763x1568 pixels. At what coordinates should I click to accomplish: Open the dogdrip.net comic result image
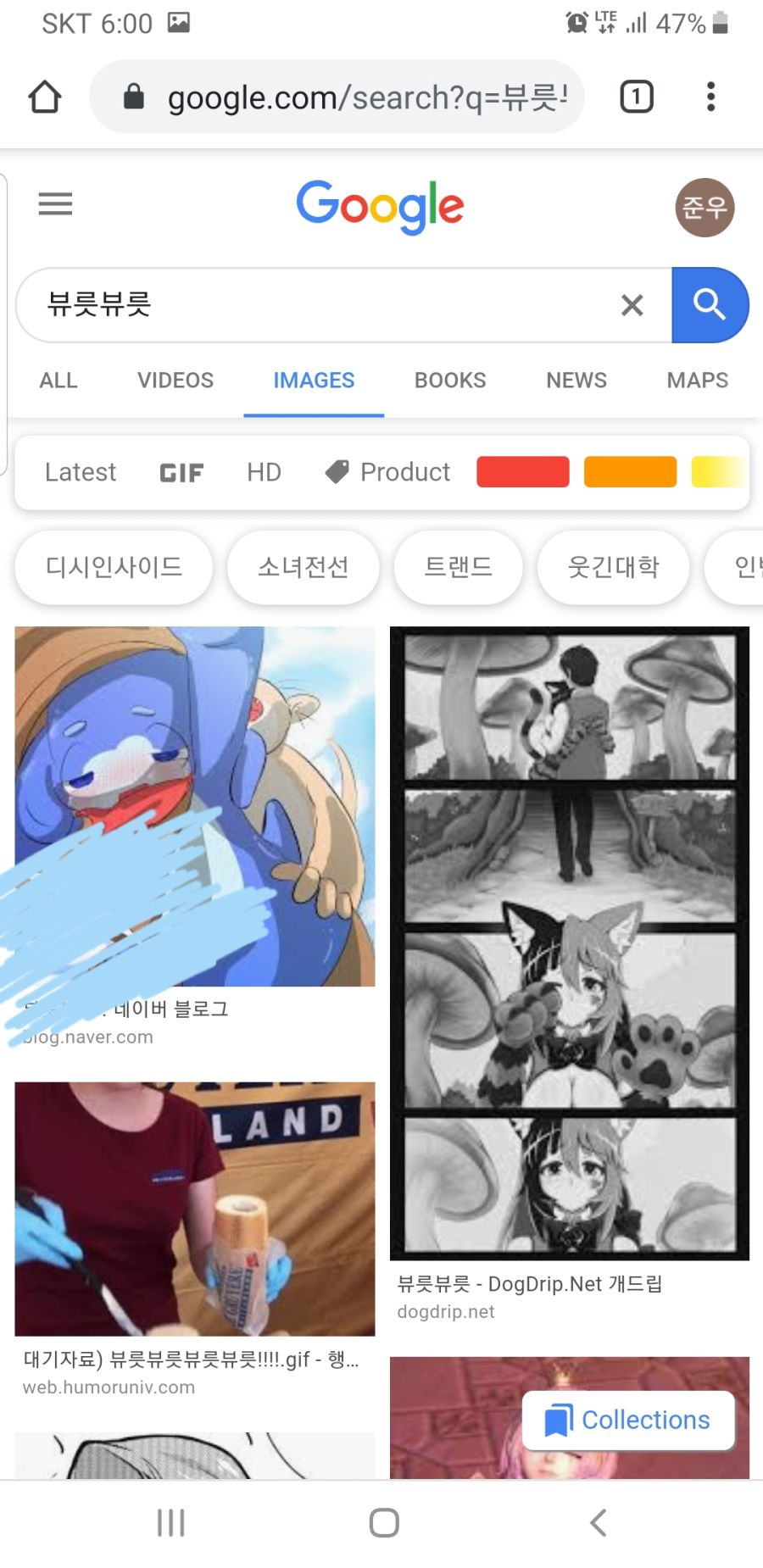click(x=570, y=941)
